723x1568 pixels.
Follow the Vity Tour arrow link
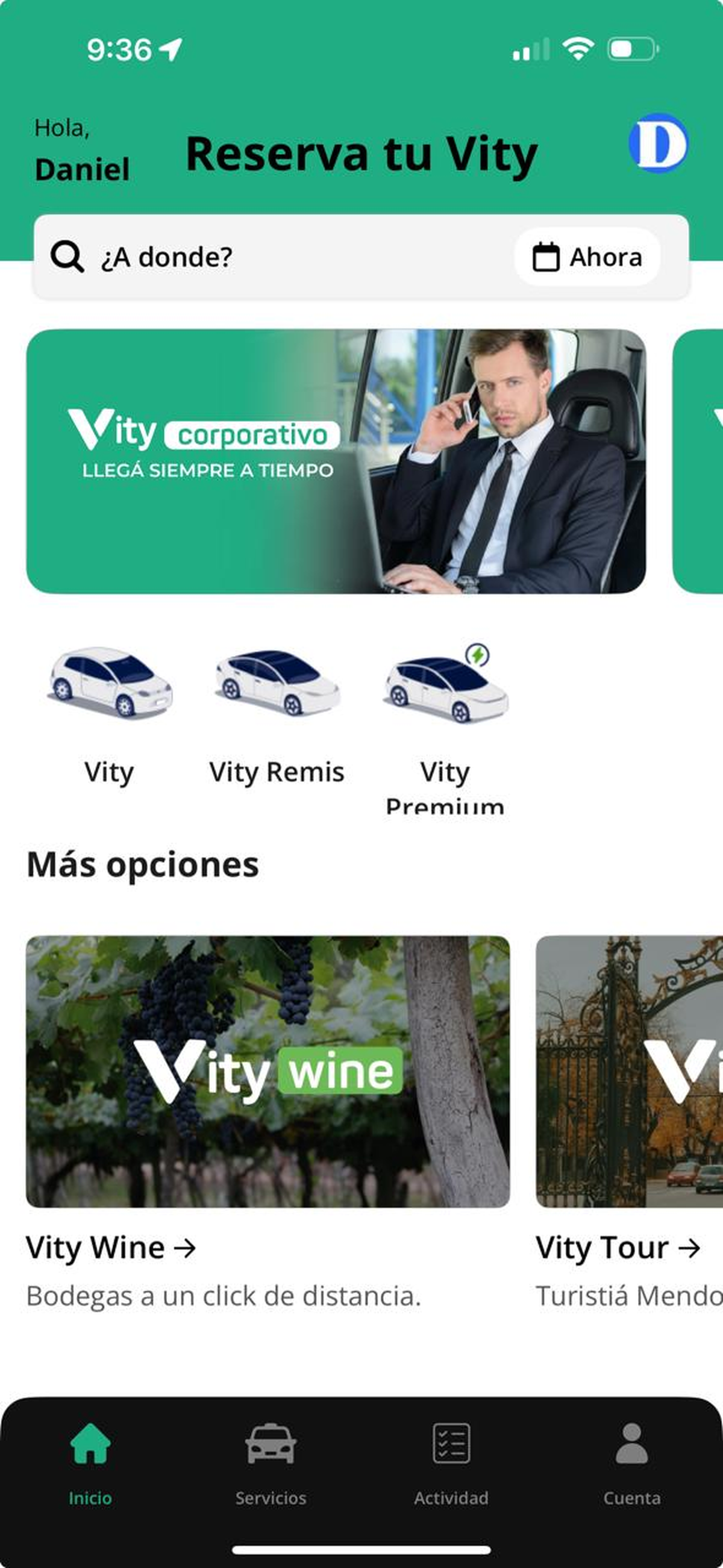point(690,1246)
